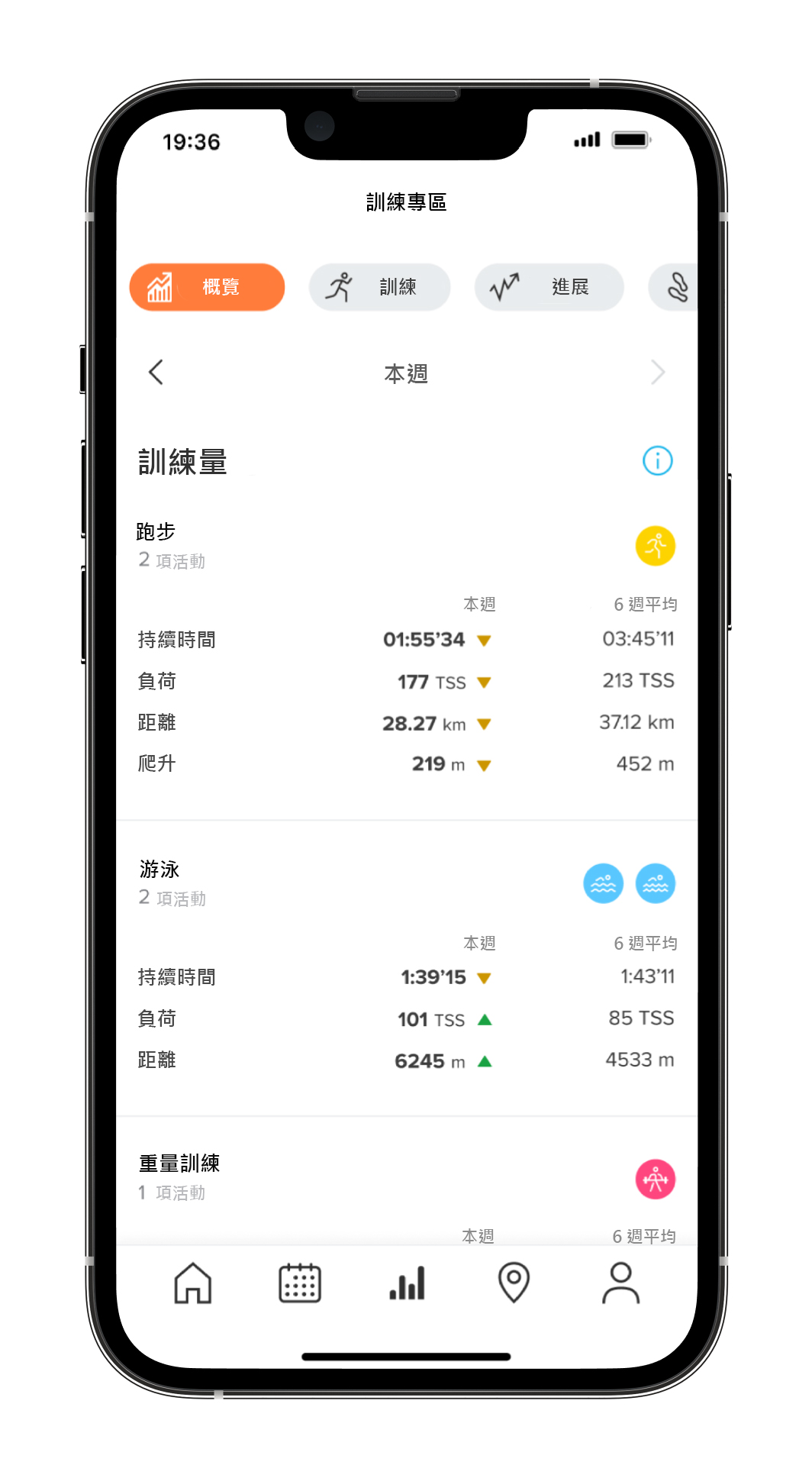Open the profile tab
Screen dimensions: 812x1478
pyautogui.click(x=621, y=1283)
